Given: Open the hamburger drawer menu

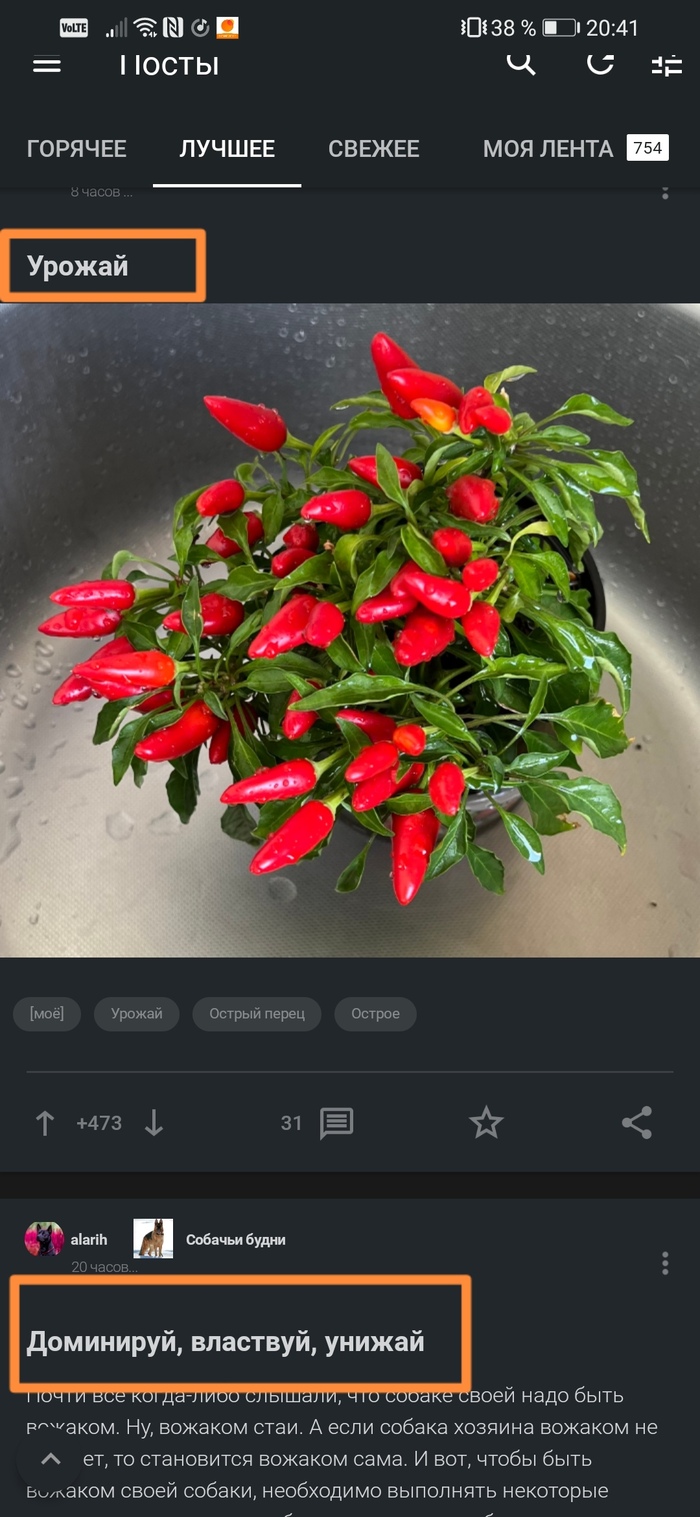Looking at the screenshot, I should (47, 65).
